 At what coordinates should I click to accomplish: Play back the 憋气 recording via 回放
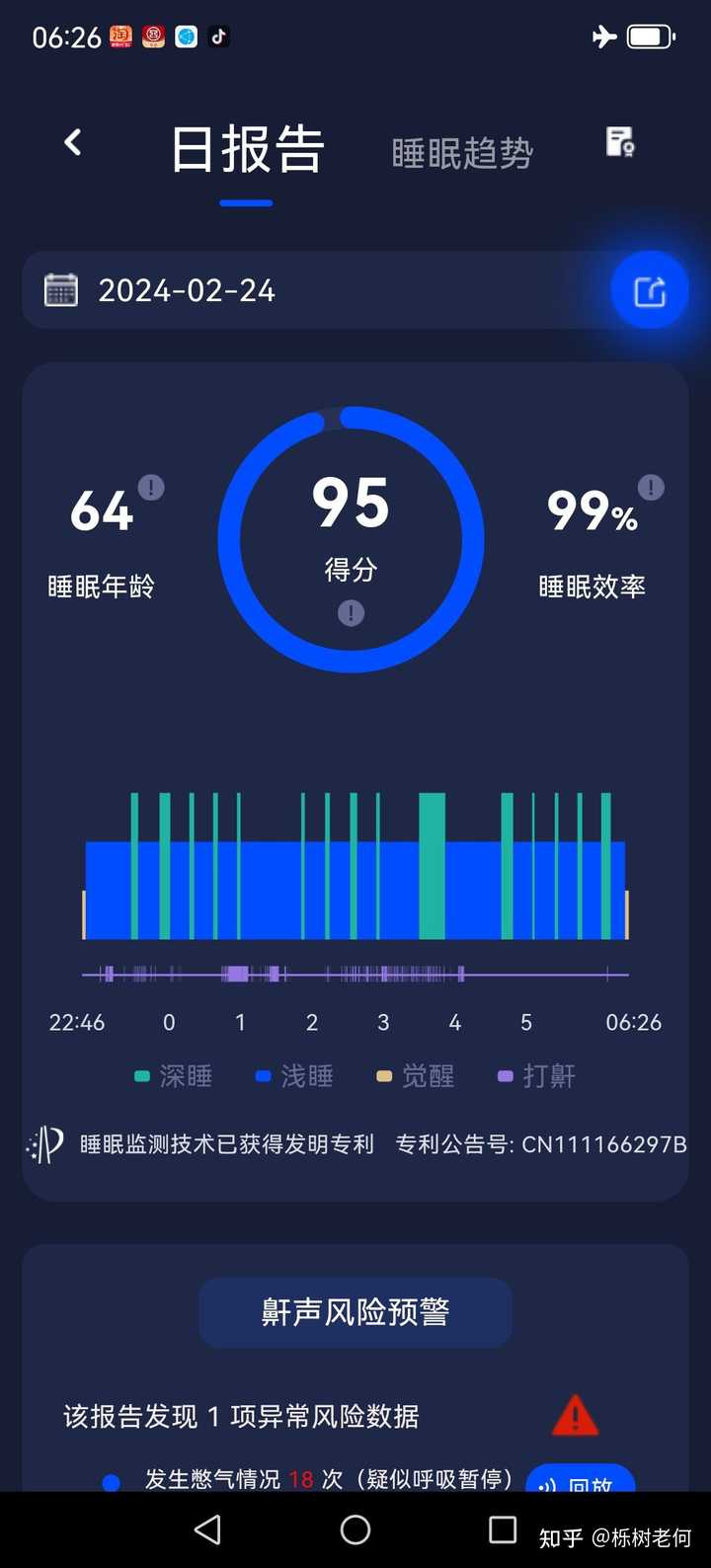581,1480
